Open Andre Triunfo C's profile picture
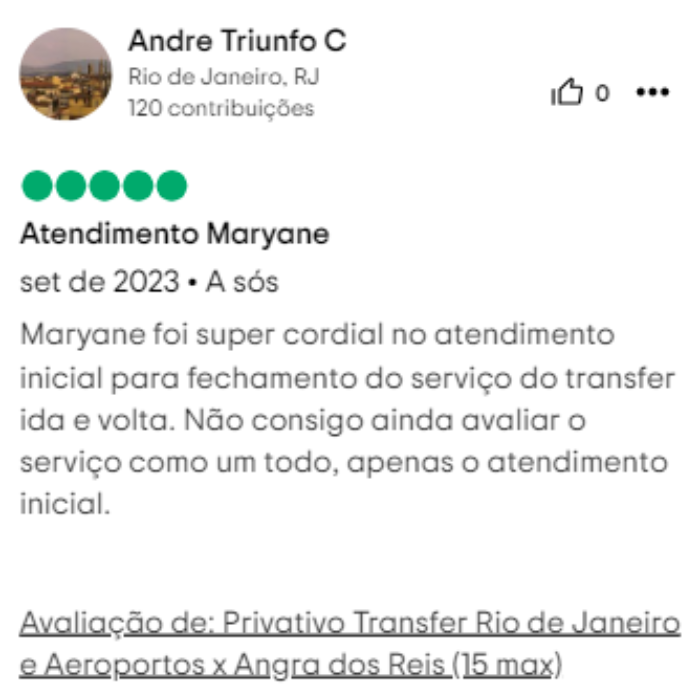The width and height of the screenshot is (700, 700). [66, 74]
